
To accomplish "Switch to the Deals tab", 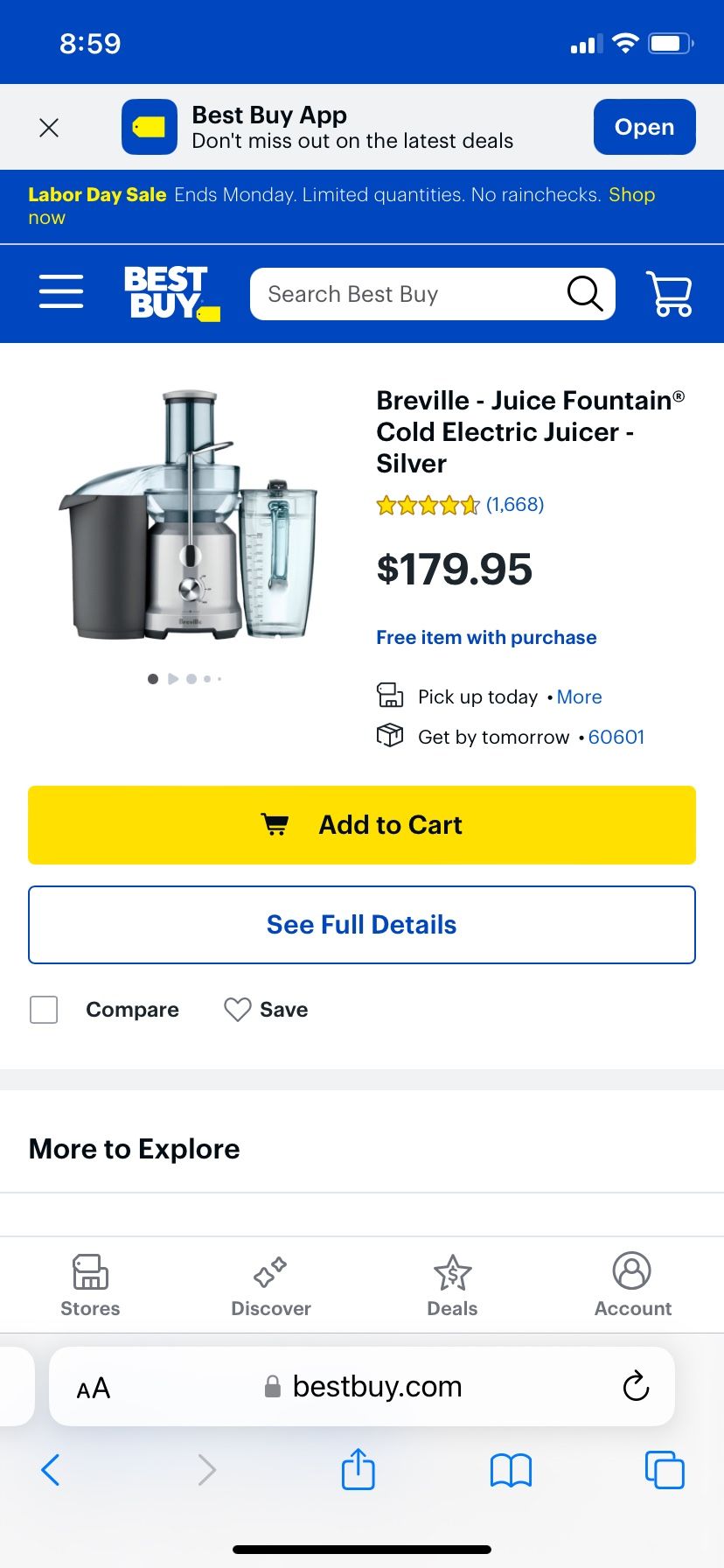I will pyautogui.click(x=452, y=1284).
